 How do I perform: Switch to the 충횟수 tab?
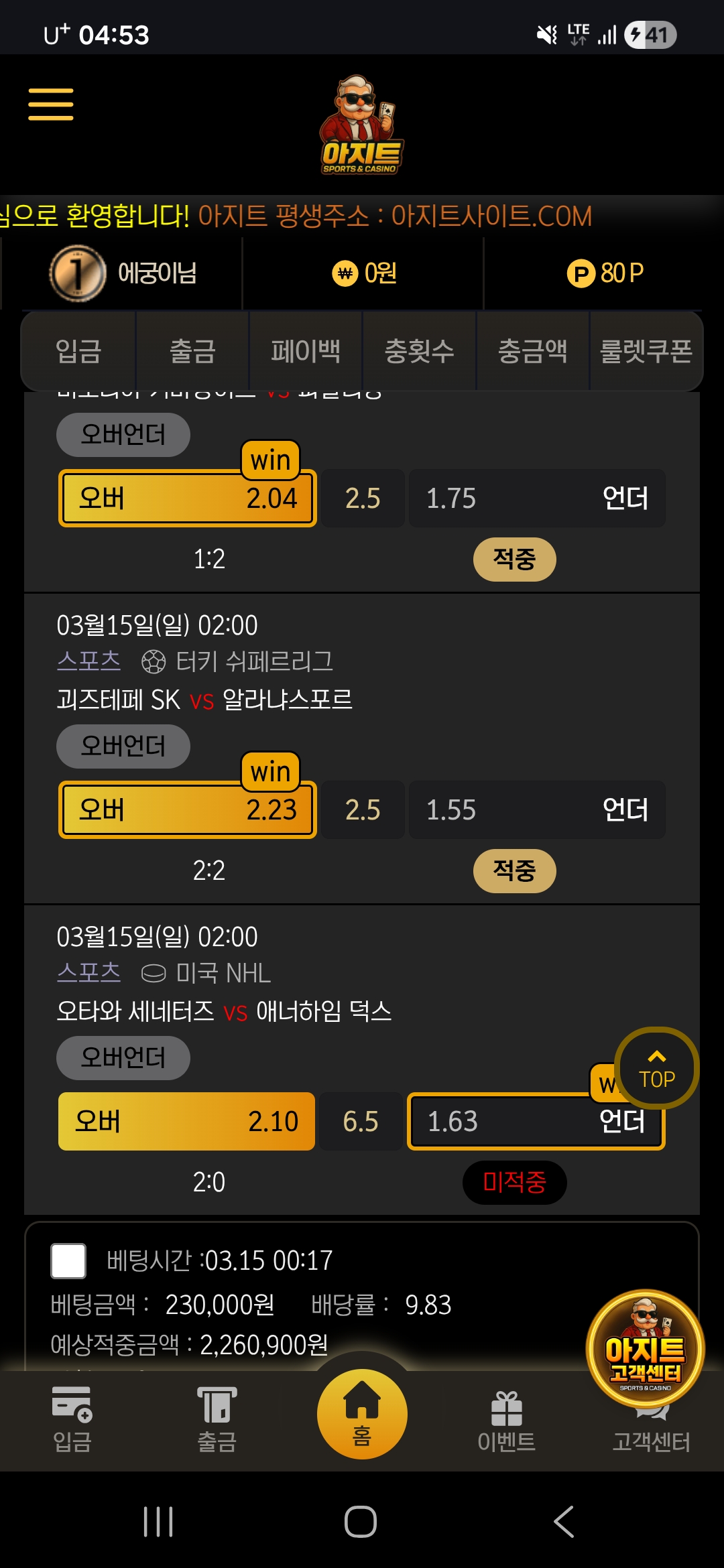click(420, 351)
